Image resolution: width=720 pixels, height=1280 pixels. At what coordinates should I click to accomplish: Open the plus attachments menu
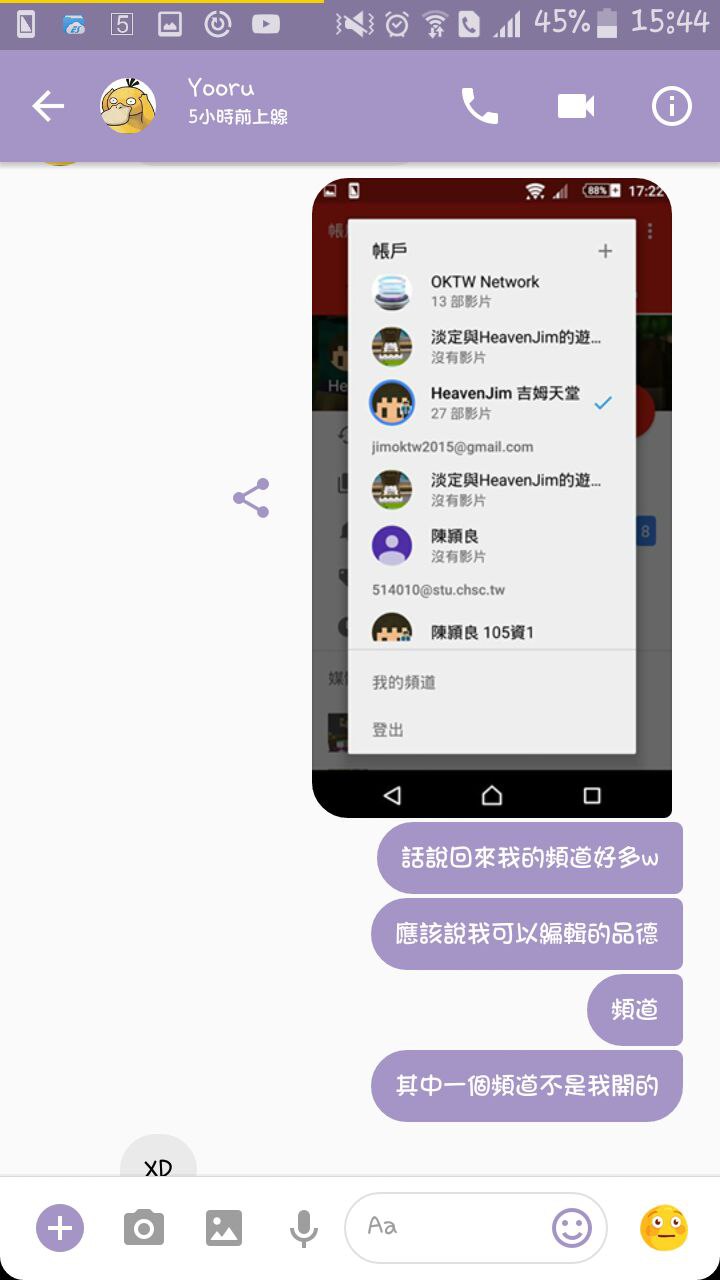60,1227
